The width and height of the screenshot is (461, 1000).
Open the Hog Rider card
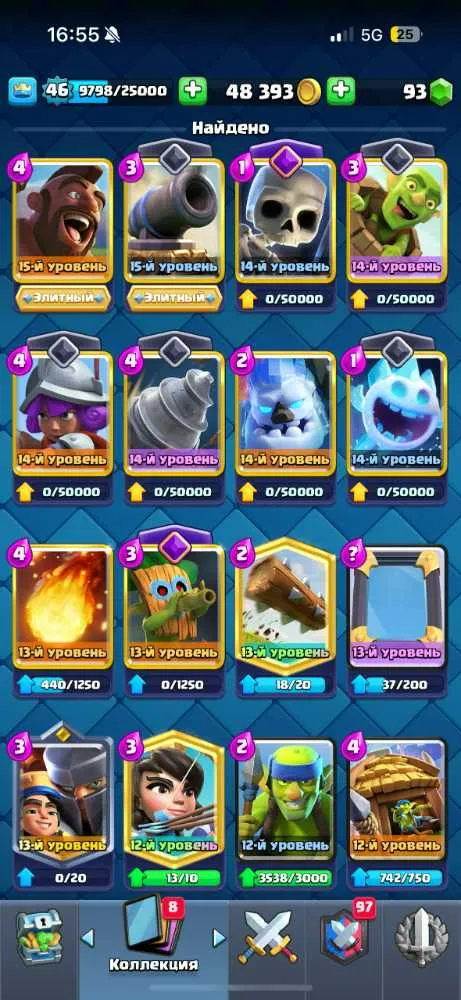pyautogui.click(x=63, y=220)
